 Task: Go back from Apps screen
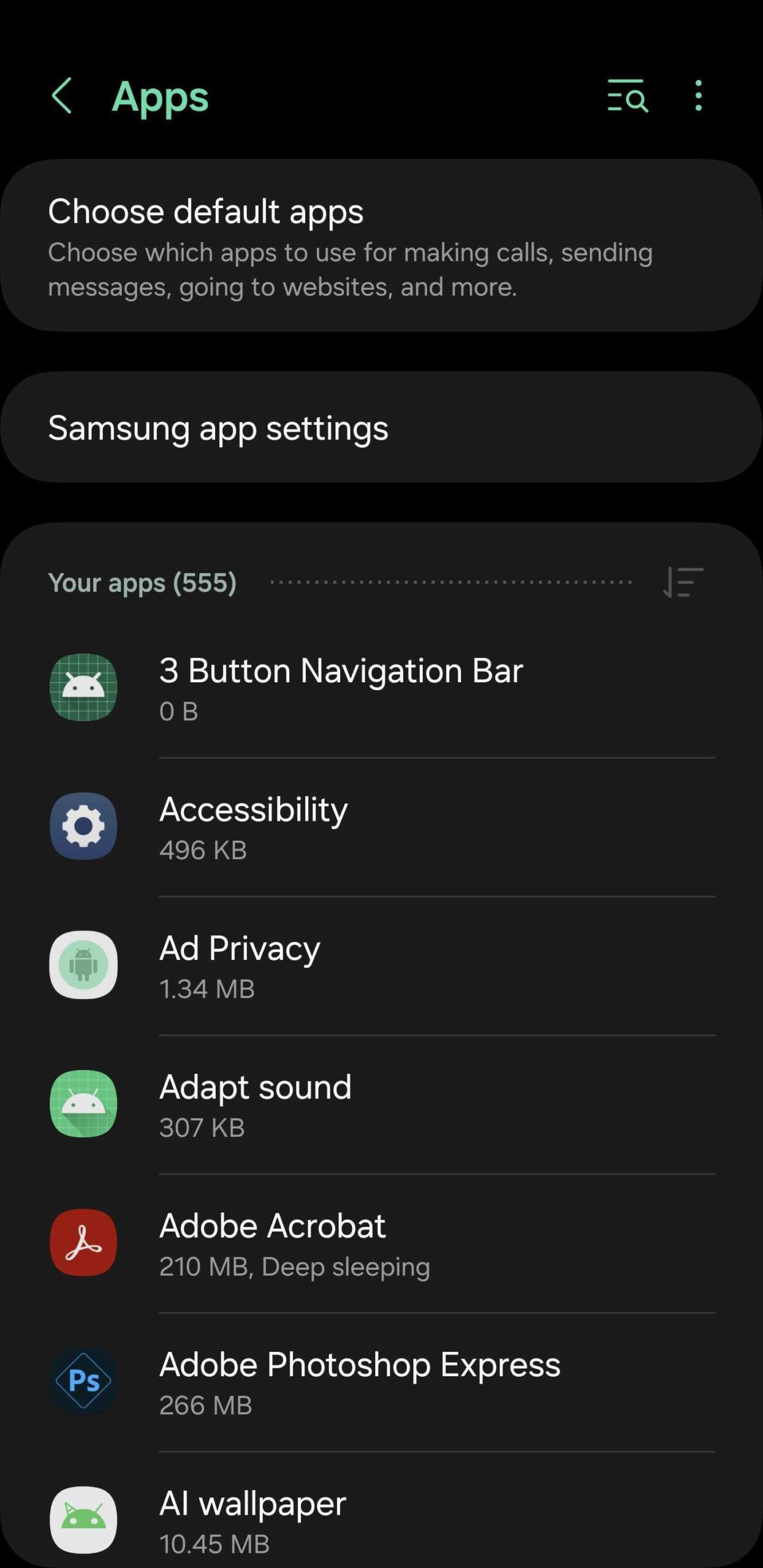[62, 96]
